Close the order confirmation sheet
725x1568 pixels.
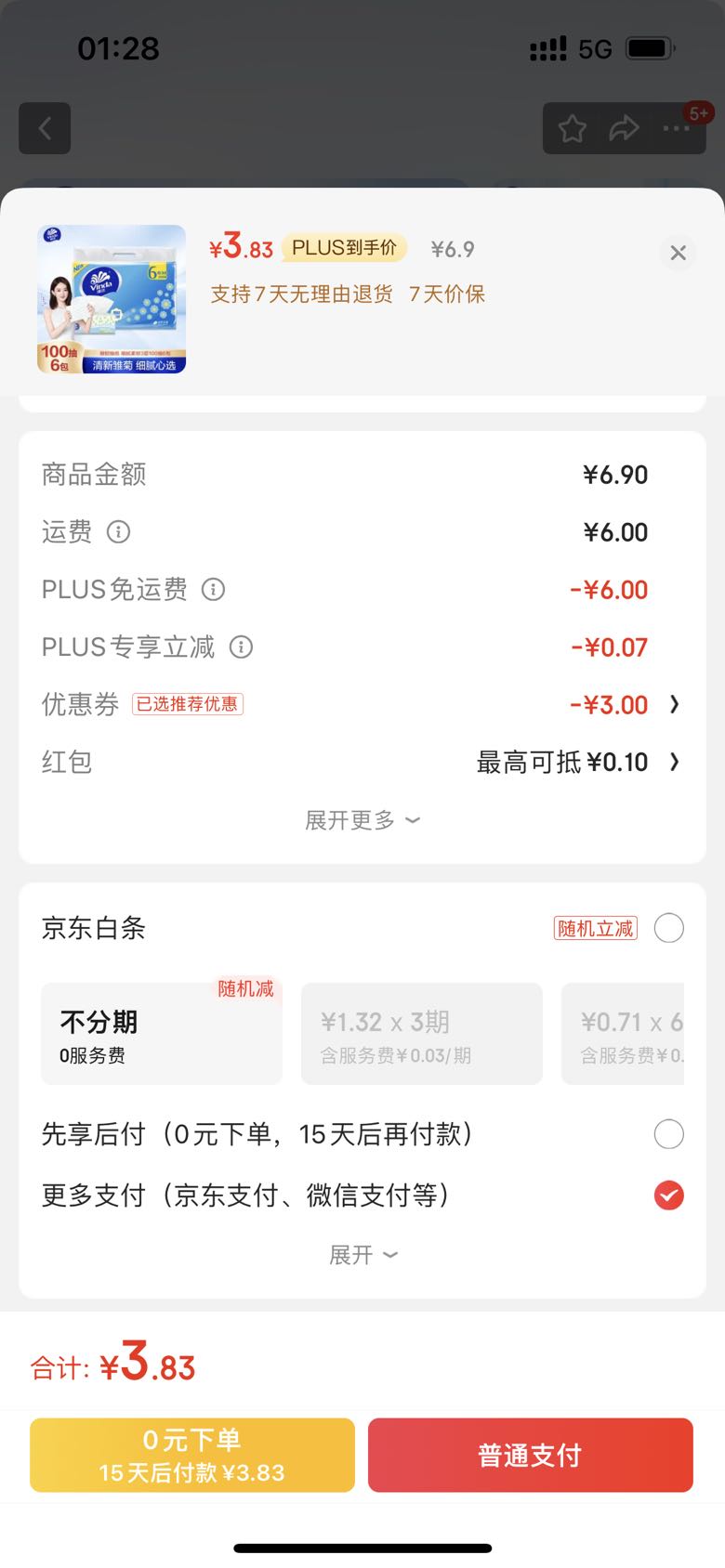click(x=678, y=253)
